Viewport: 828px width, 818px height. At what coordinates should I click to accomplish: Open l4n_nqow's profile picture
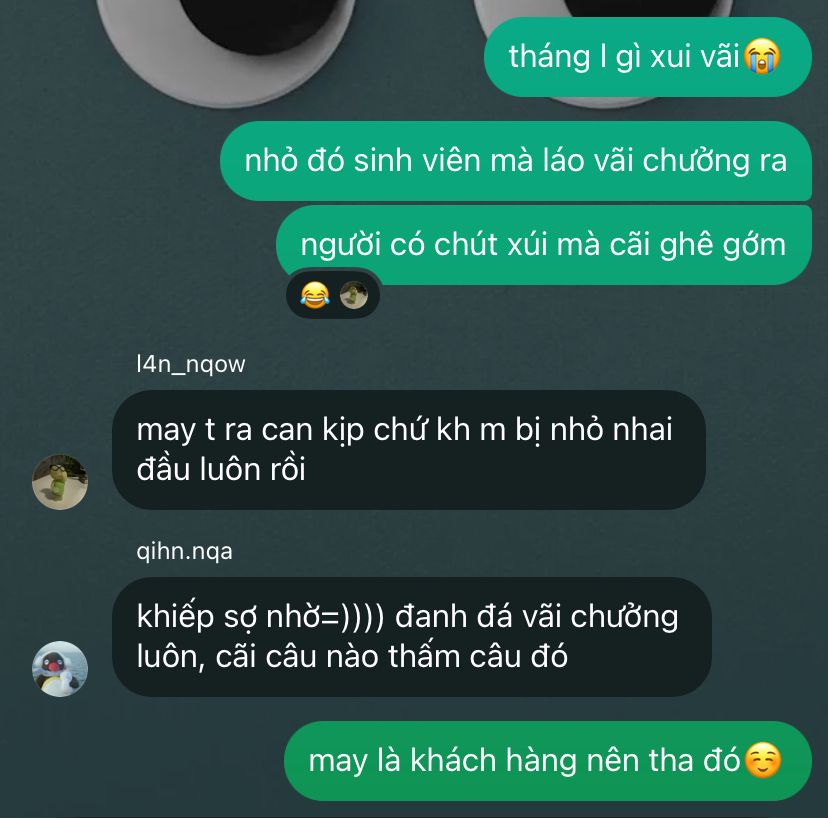[60, 481]
